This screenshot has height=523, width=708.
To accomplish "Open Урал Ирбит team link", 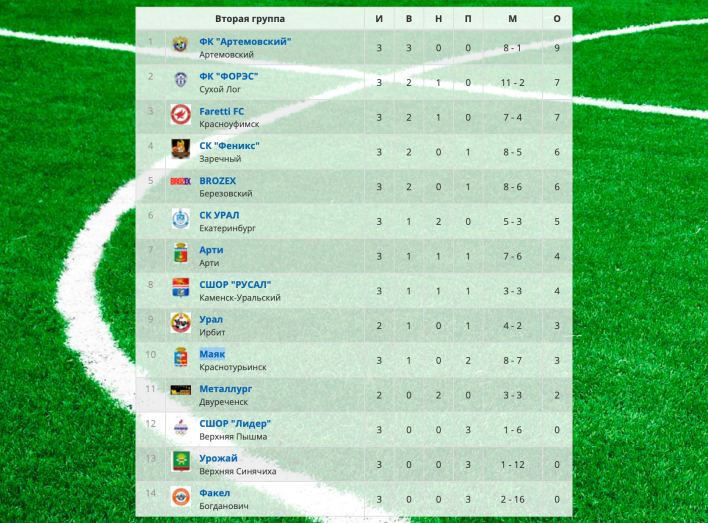I will click(211, 319).
